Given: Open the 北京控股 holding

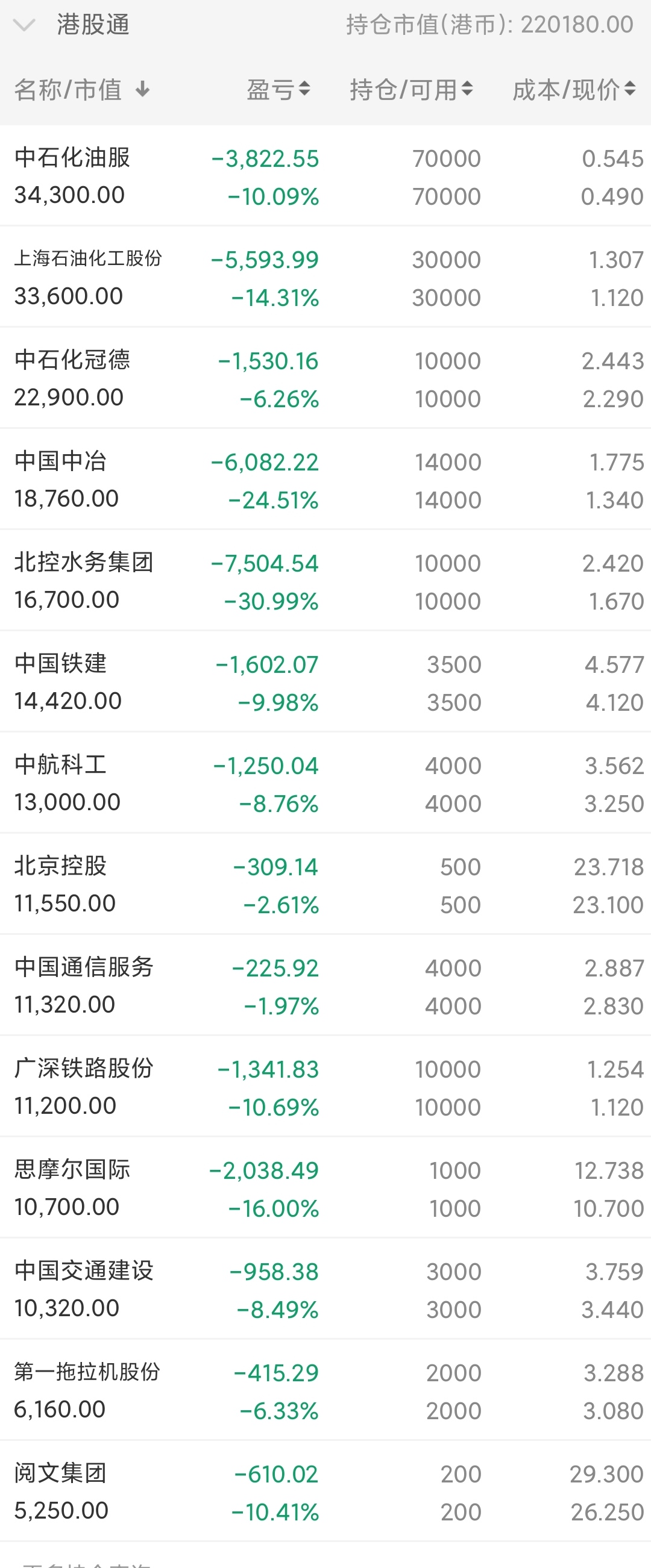Looking at the screenshot, I should click(325, 884).
